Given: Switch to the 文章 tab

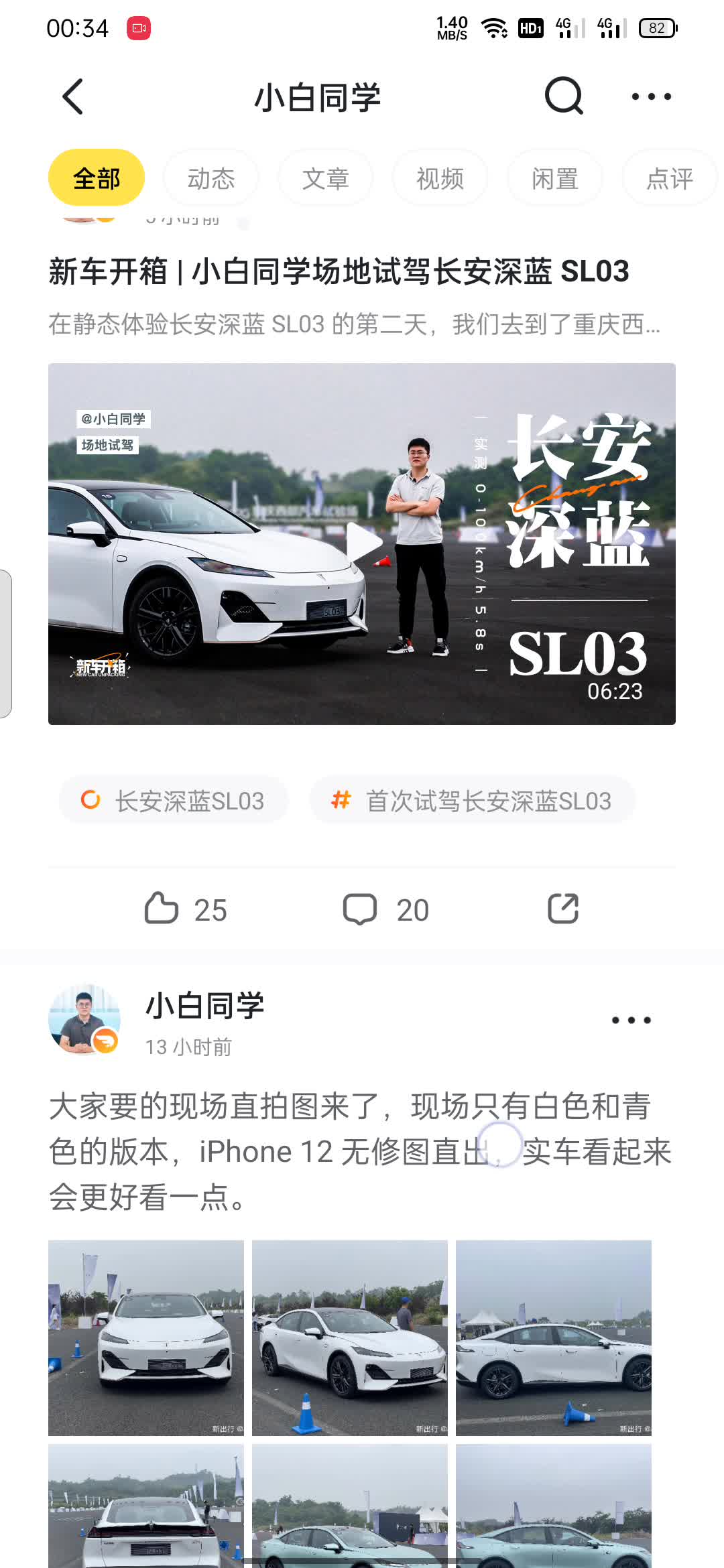Looking at the screenshot, I should point(326,178).
